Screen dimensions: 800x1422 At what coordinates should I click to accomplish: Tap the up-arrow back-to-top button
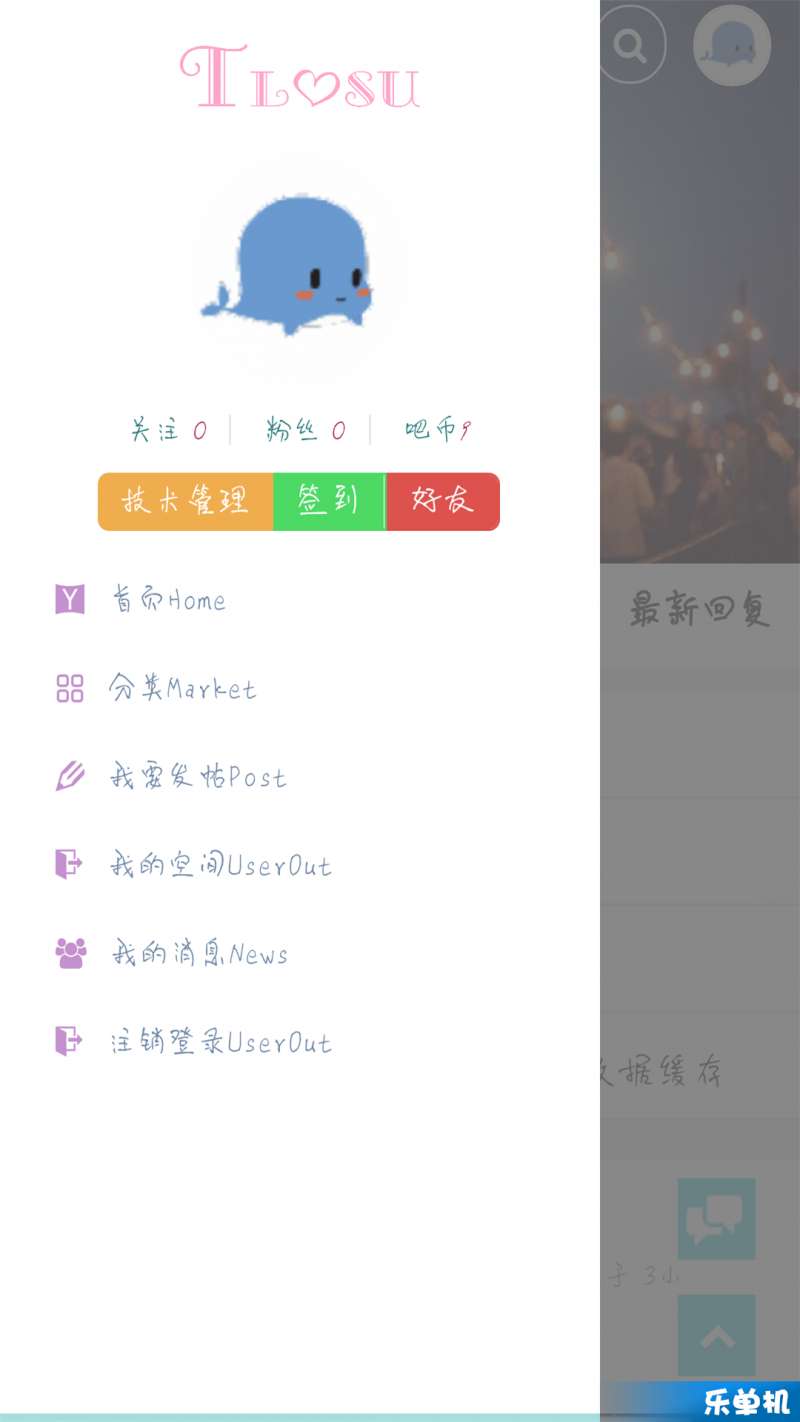(x=716, y=1336)
